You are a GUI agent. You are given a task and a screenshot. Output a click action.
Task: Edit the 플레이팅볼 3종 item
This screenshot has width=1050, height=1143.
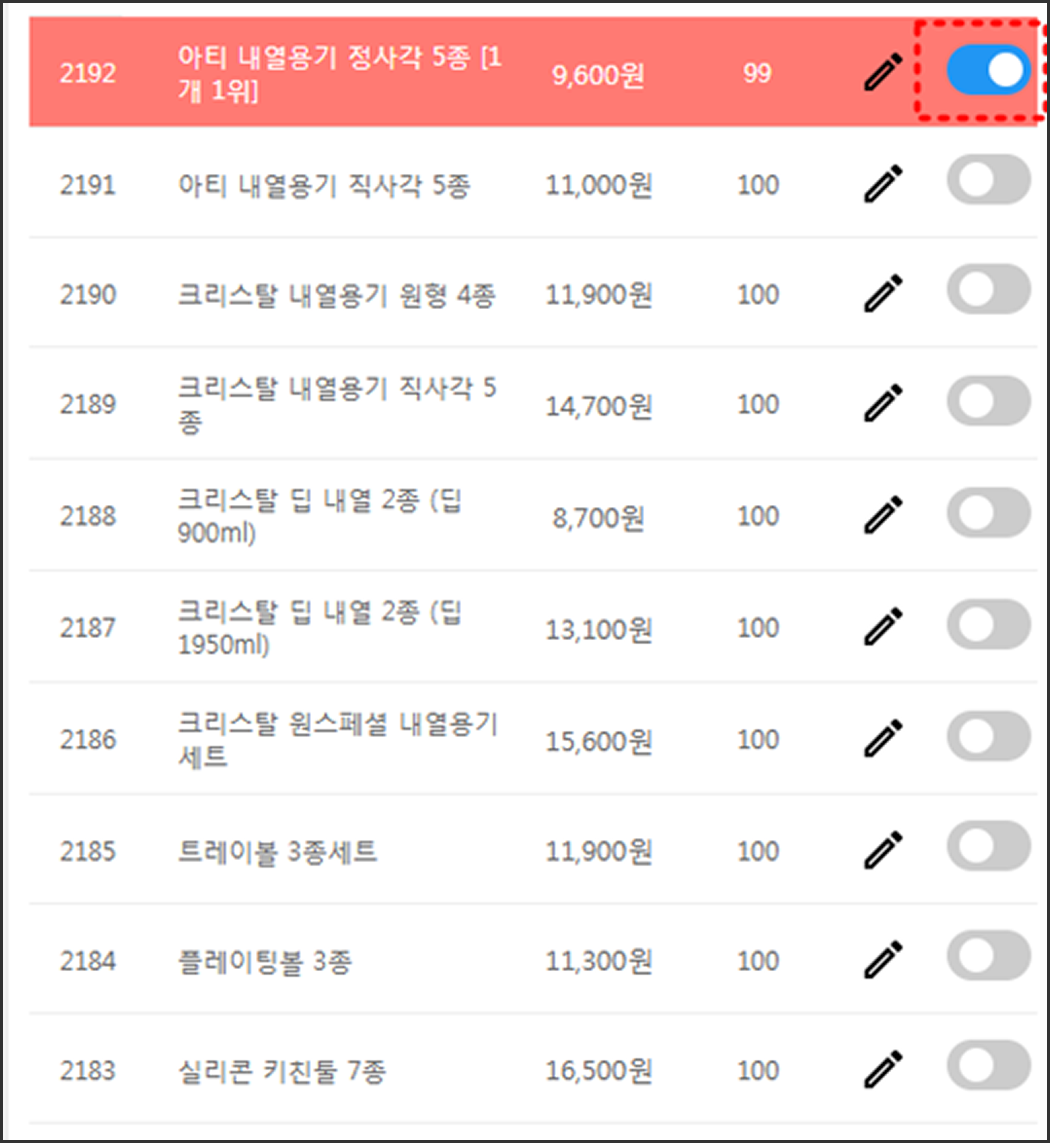[x=883, y=961]
